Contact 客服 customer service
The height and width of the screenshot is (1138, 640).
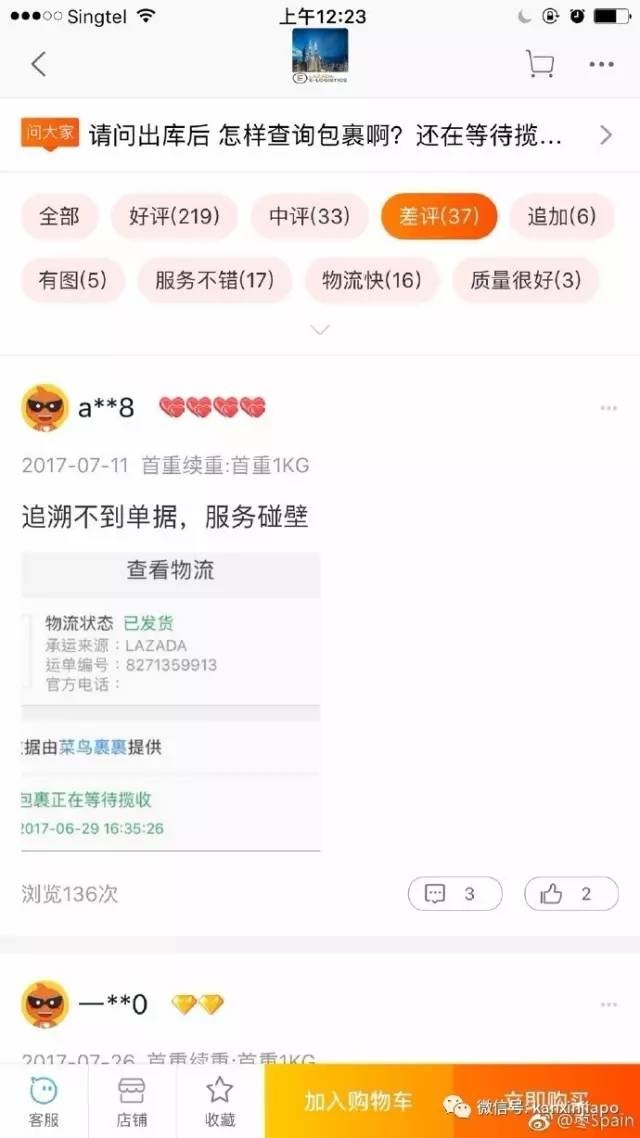click(43, 1100)
